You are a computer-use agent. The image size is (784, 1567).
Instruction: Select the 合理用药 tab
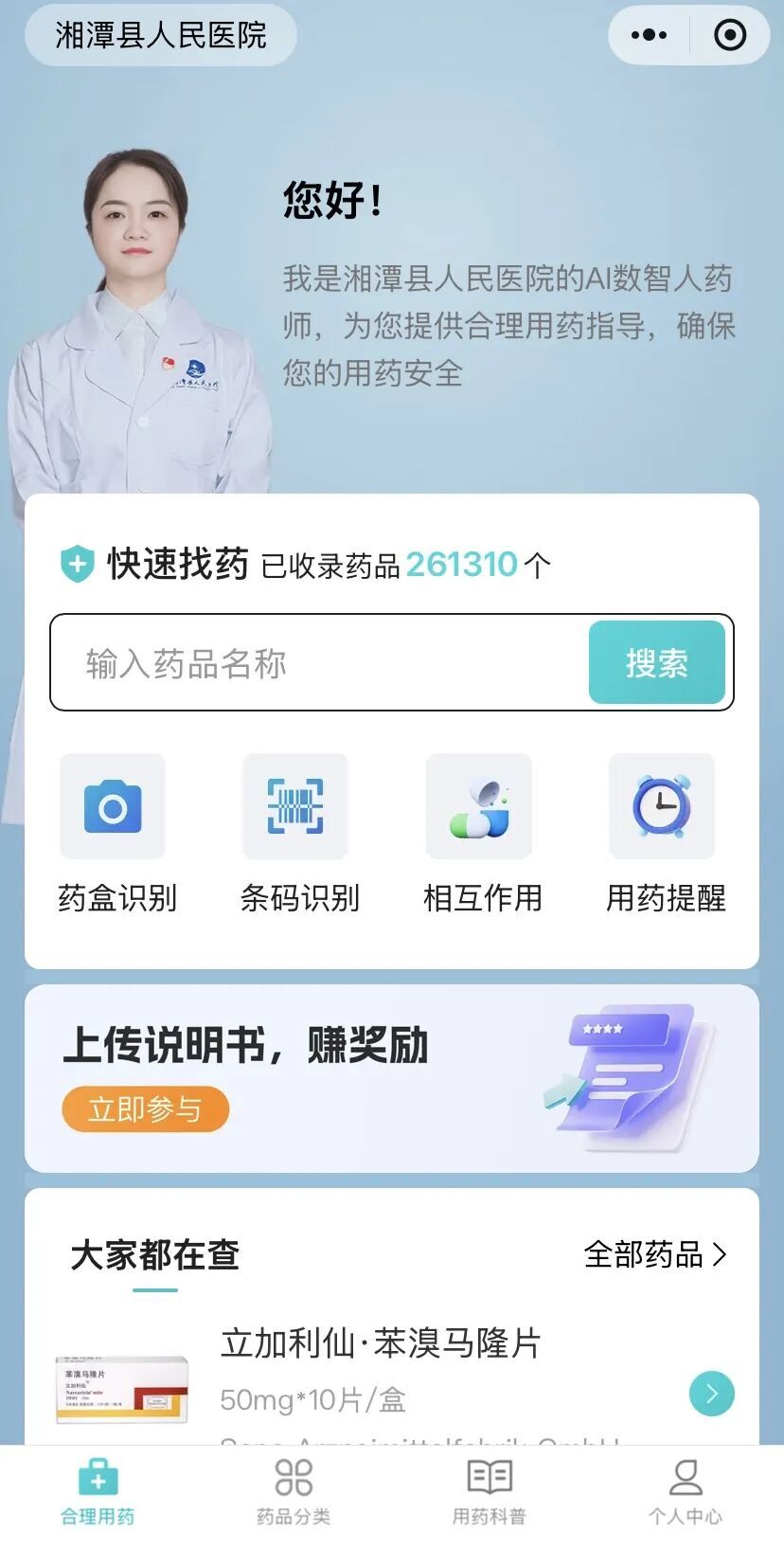pyautogui.click(x=98, y=1492)
